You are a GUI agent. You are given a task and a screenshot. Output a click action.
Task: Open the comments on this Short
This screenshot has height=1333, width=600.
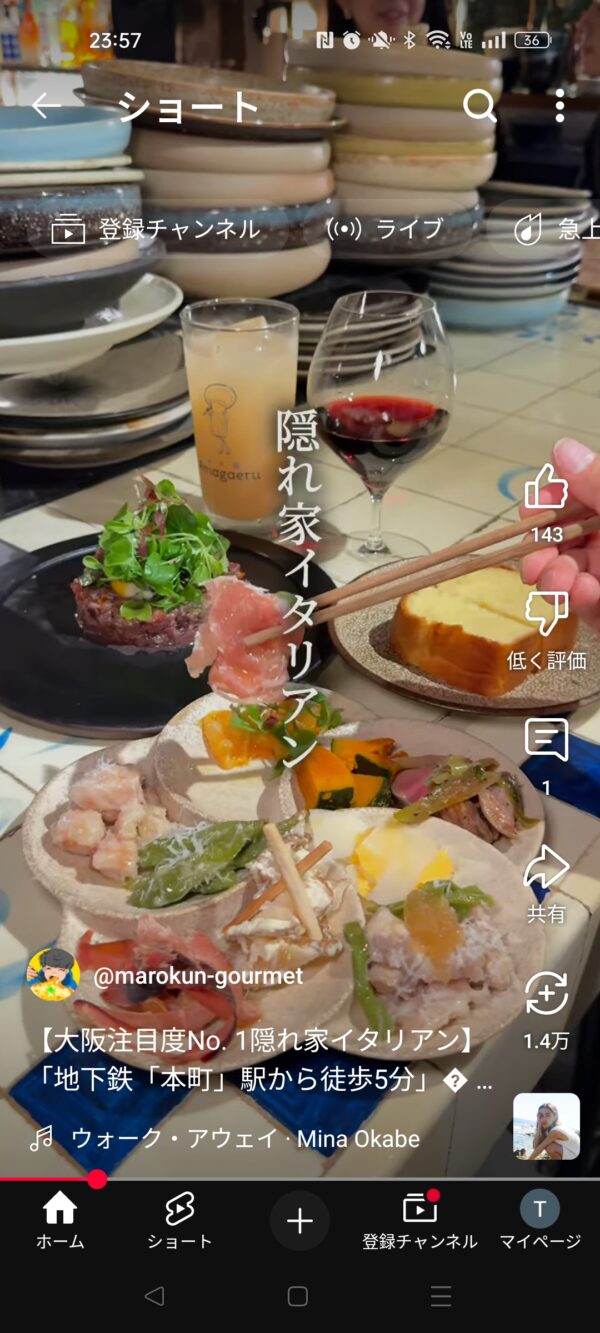[546, 741]
